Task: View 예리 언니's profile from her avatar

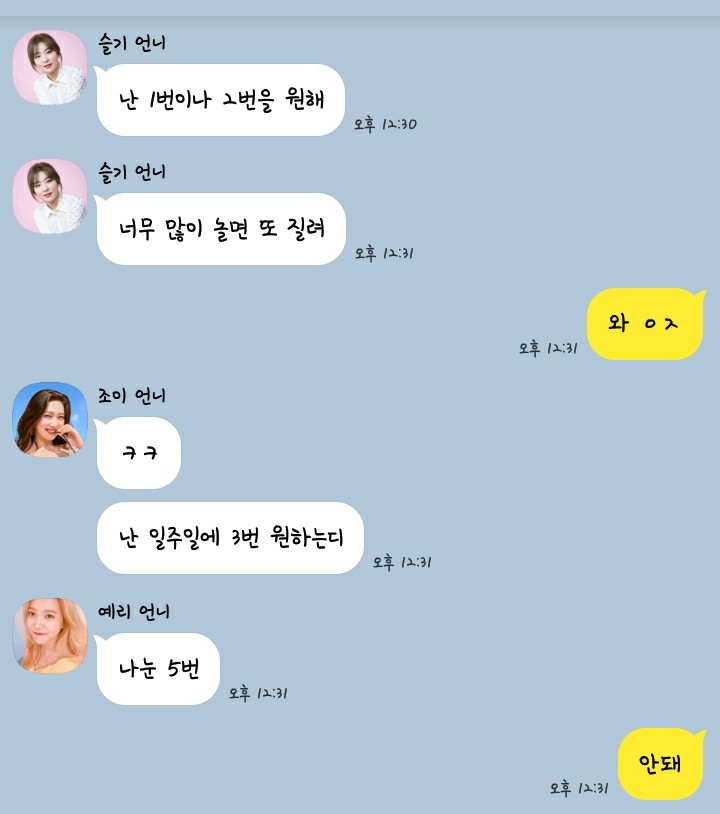Action: click(x=50, y=635)
